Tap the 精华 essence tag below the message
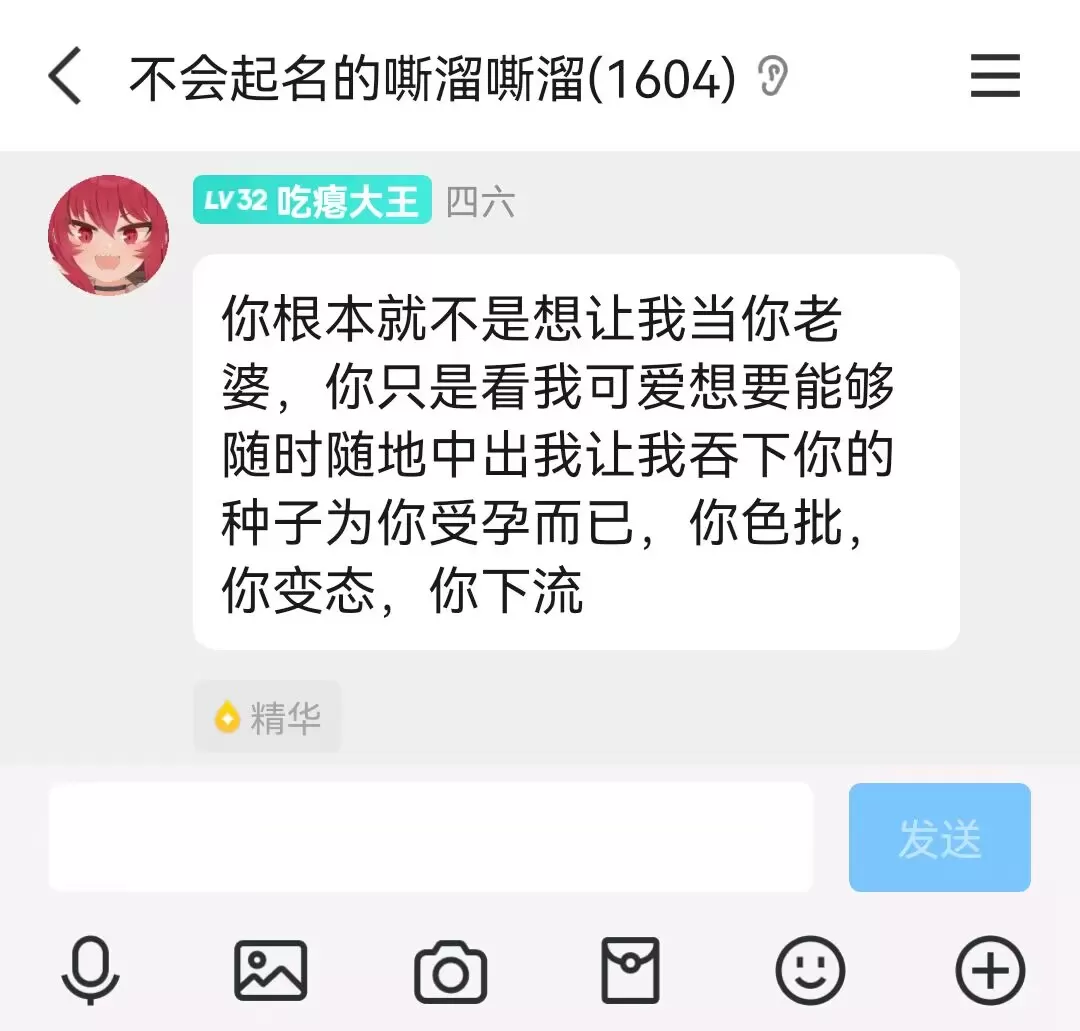The height and width of the screenshot is (1031, 1080). [267, 717]
